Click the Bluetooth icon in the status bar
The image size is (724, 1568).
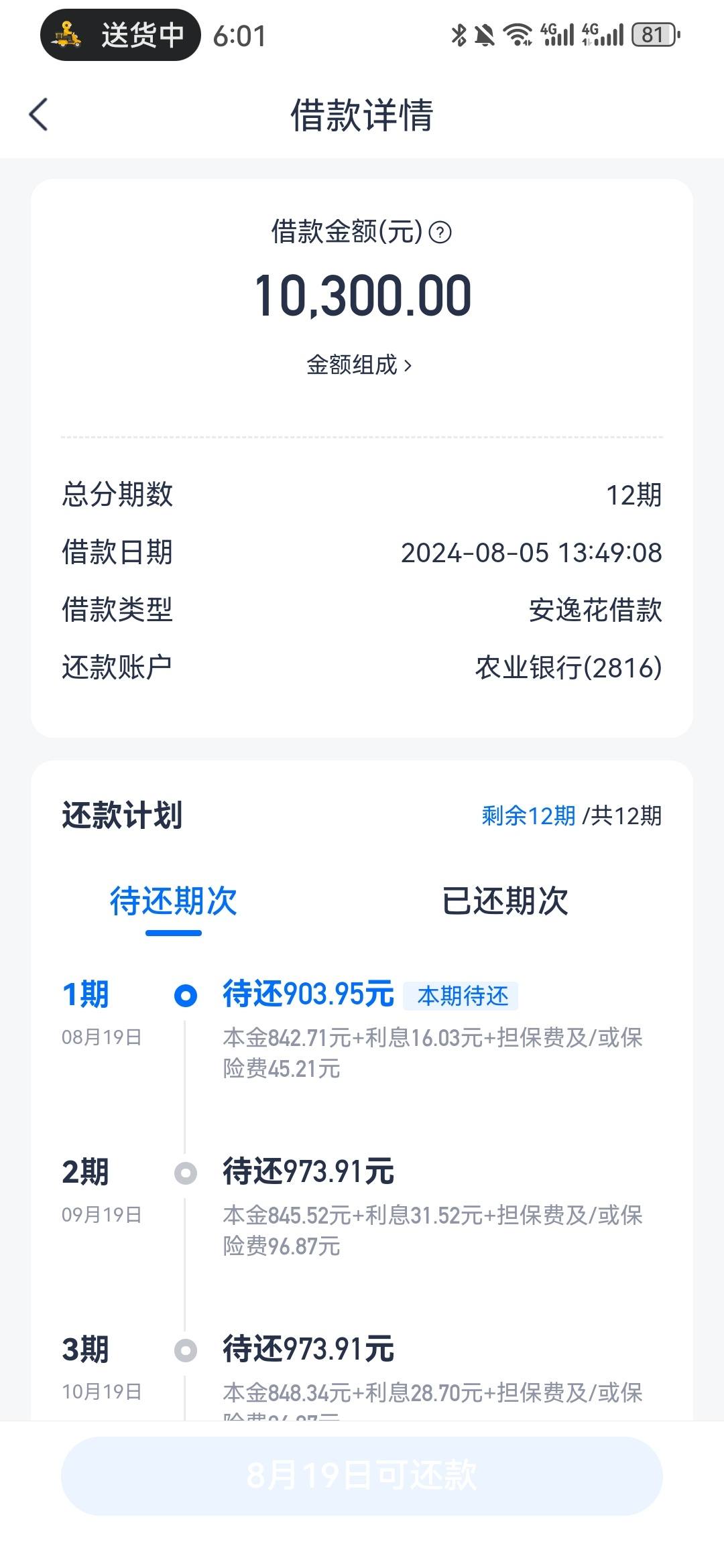coord(459,37)
